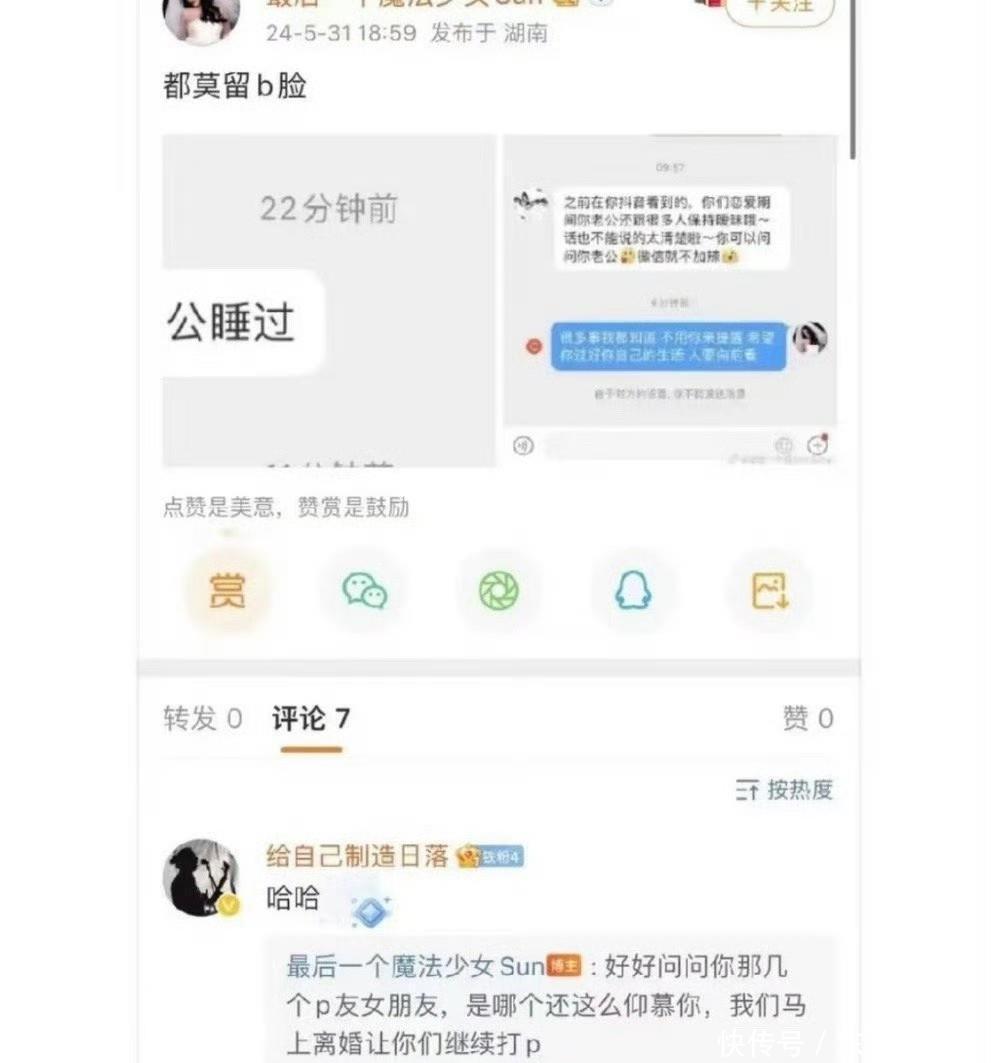Viewport: 991px width, 1063px height.
Task: Change comment sorting with 按热度
Action: pos(784,790)
